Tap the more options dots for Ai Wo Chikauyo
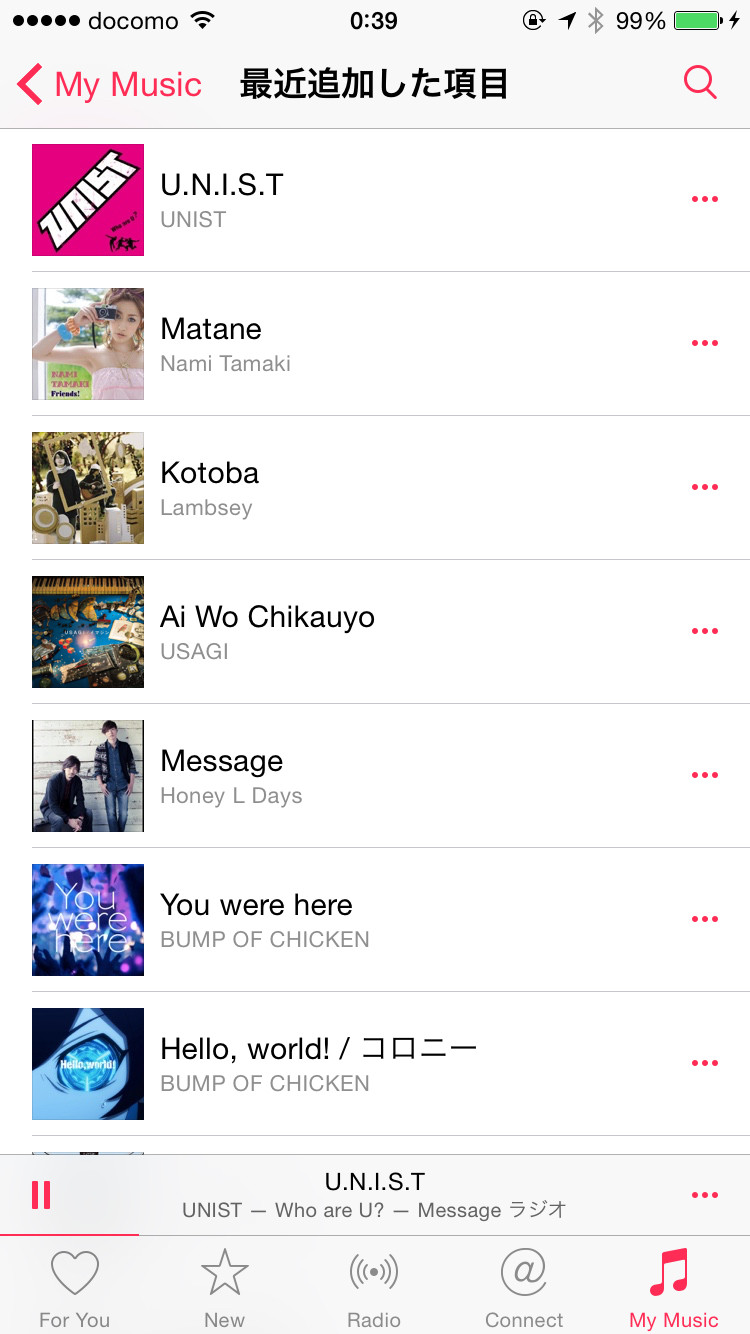The image size is (750, 1334). click(705, 631)
